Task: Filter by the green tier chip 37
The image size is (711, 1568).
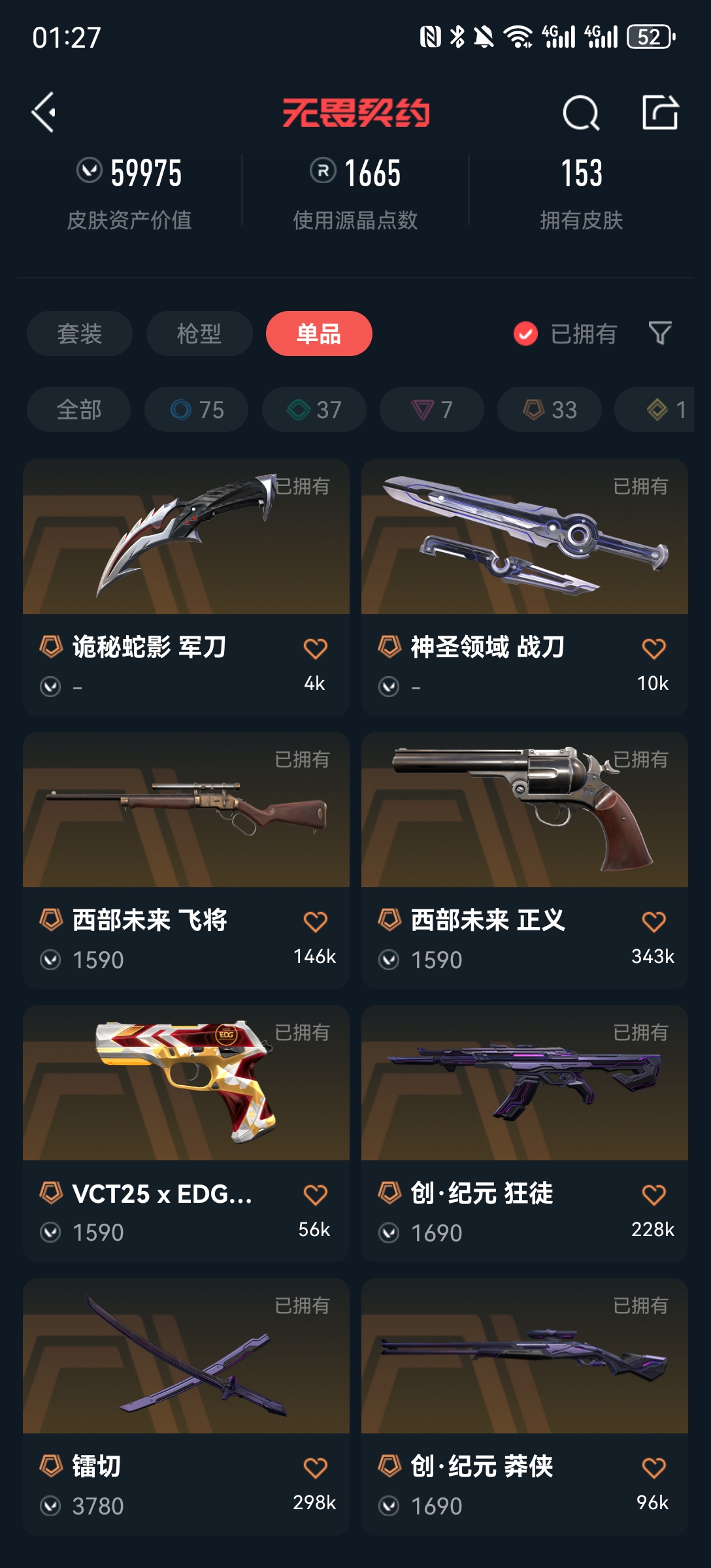Action: [x=314, y=410]
